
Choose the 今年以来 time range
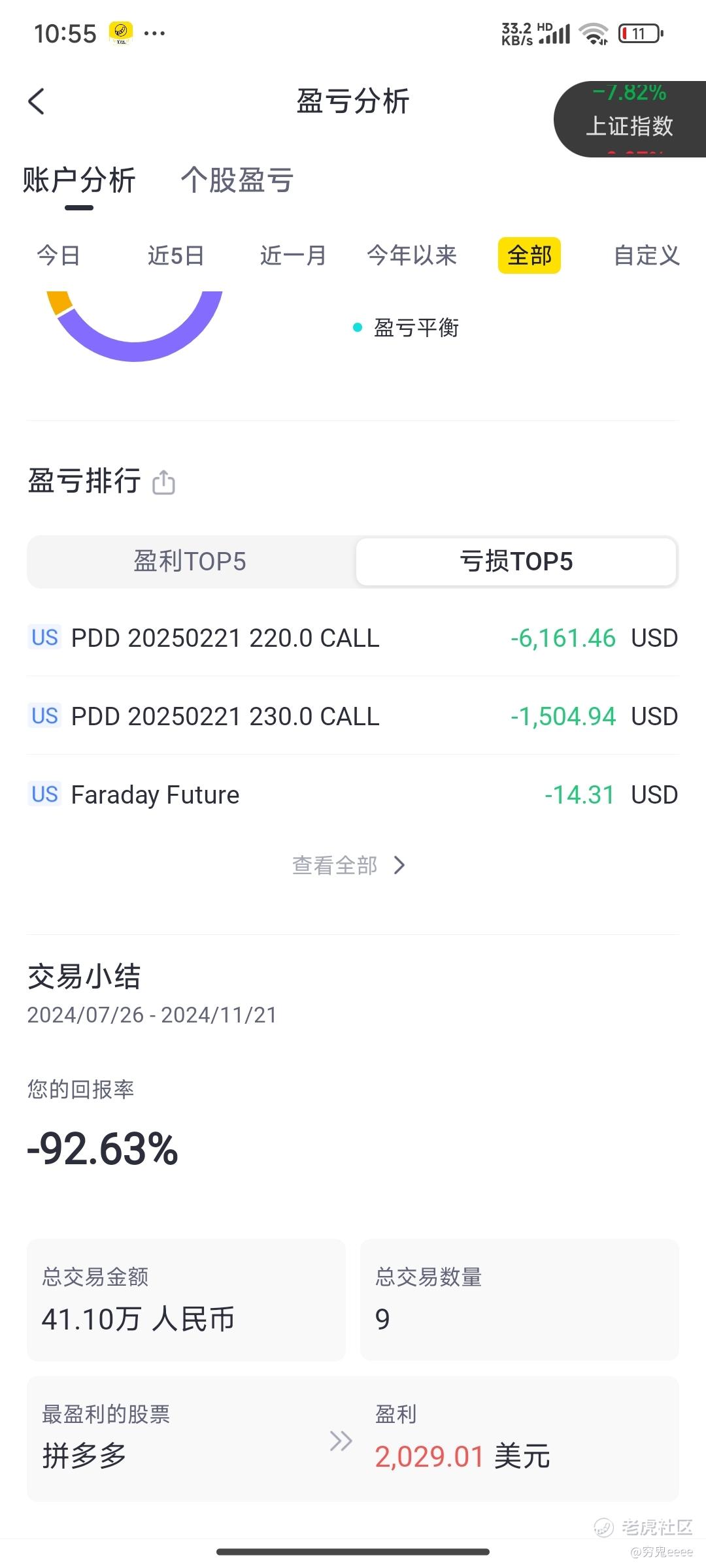pyautogui.click(x=412, y=255)
